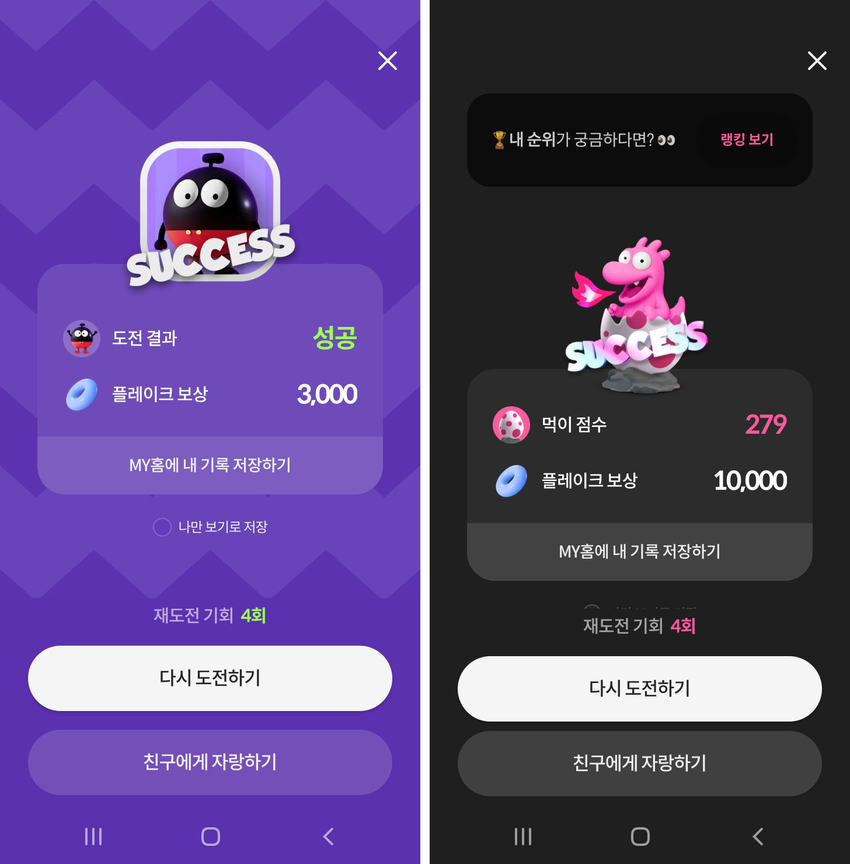Tap 친구에게 자랑하기 on the dark screen
The image size is (850, 864).
pos(639,763)
